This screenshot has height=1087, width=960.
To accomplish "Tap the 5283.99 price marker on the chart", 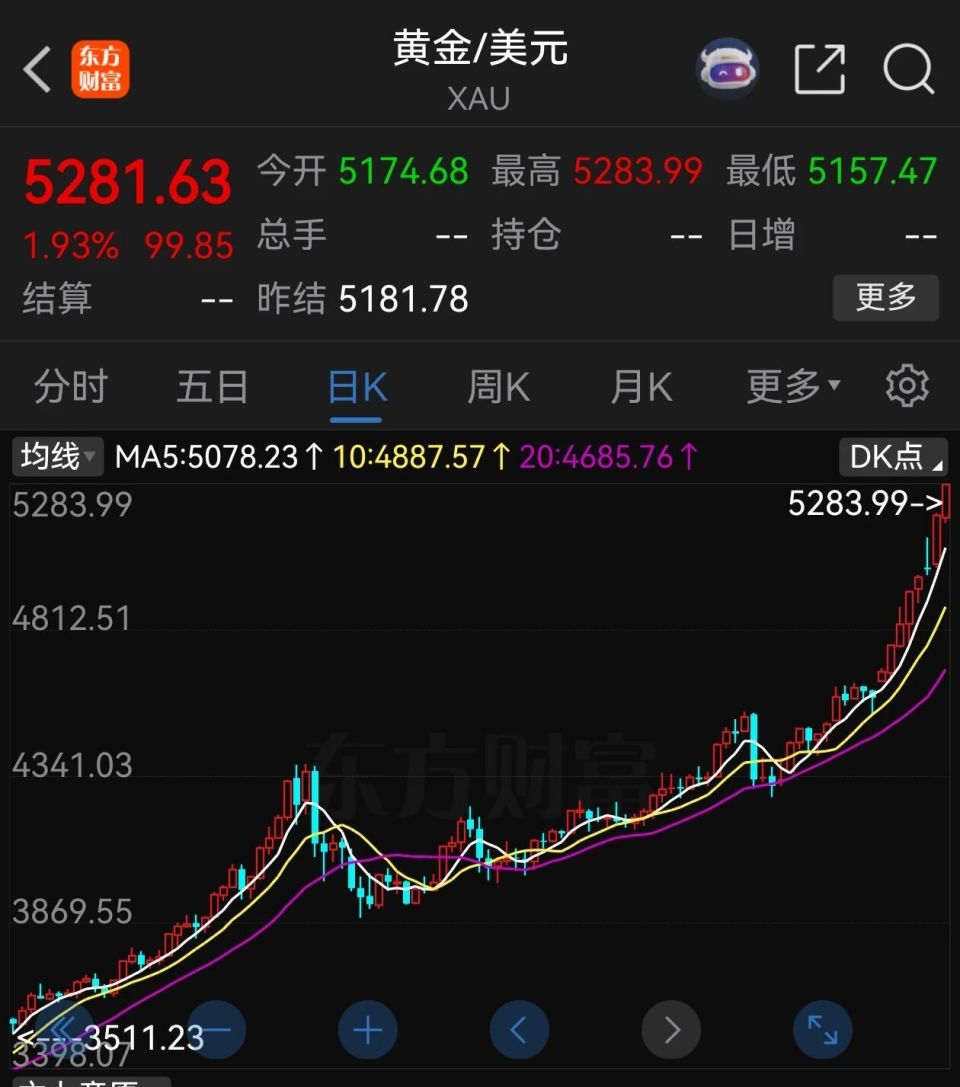I will [x=862, y=504].
